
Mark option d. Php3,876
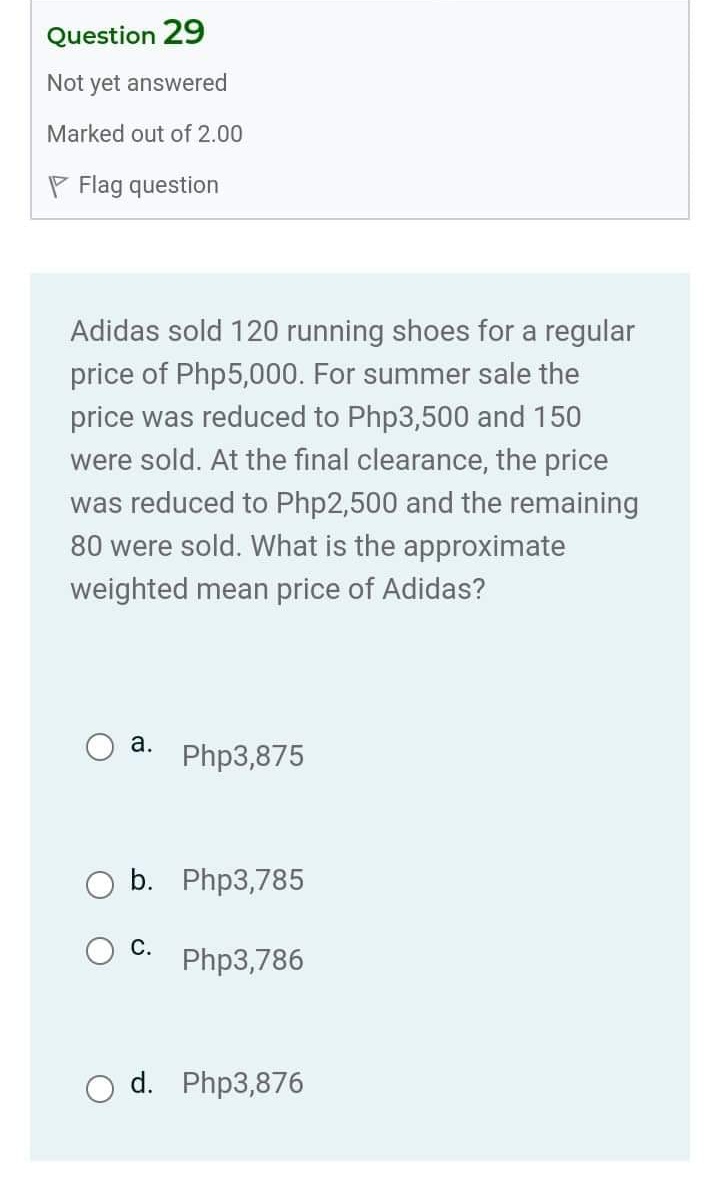pos(100,1087)
